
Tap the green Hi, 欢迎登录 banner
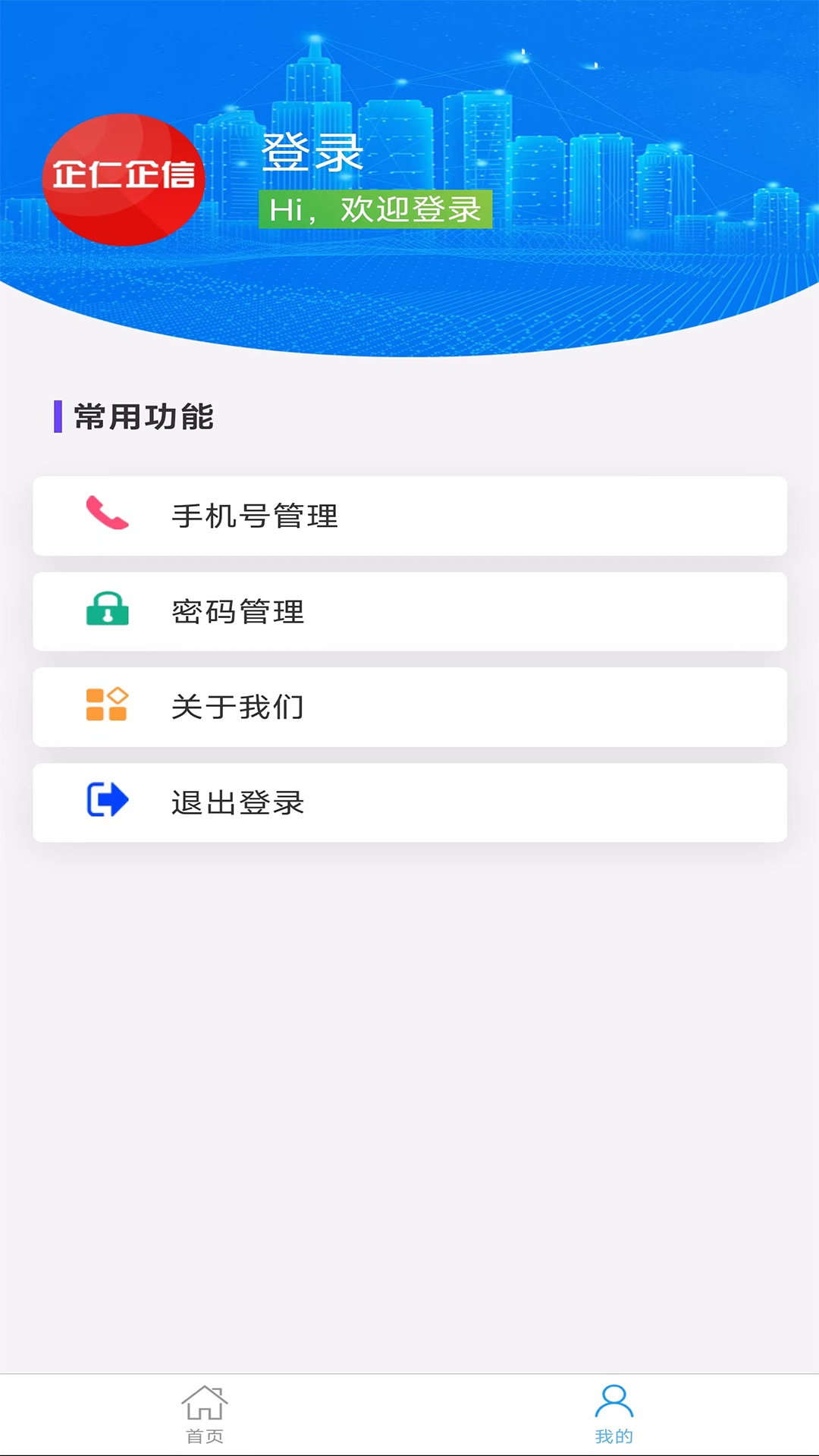[x=377, y=208]
